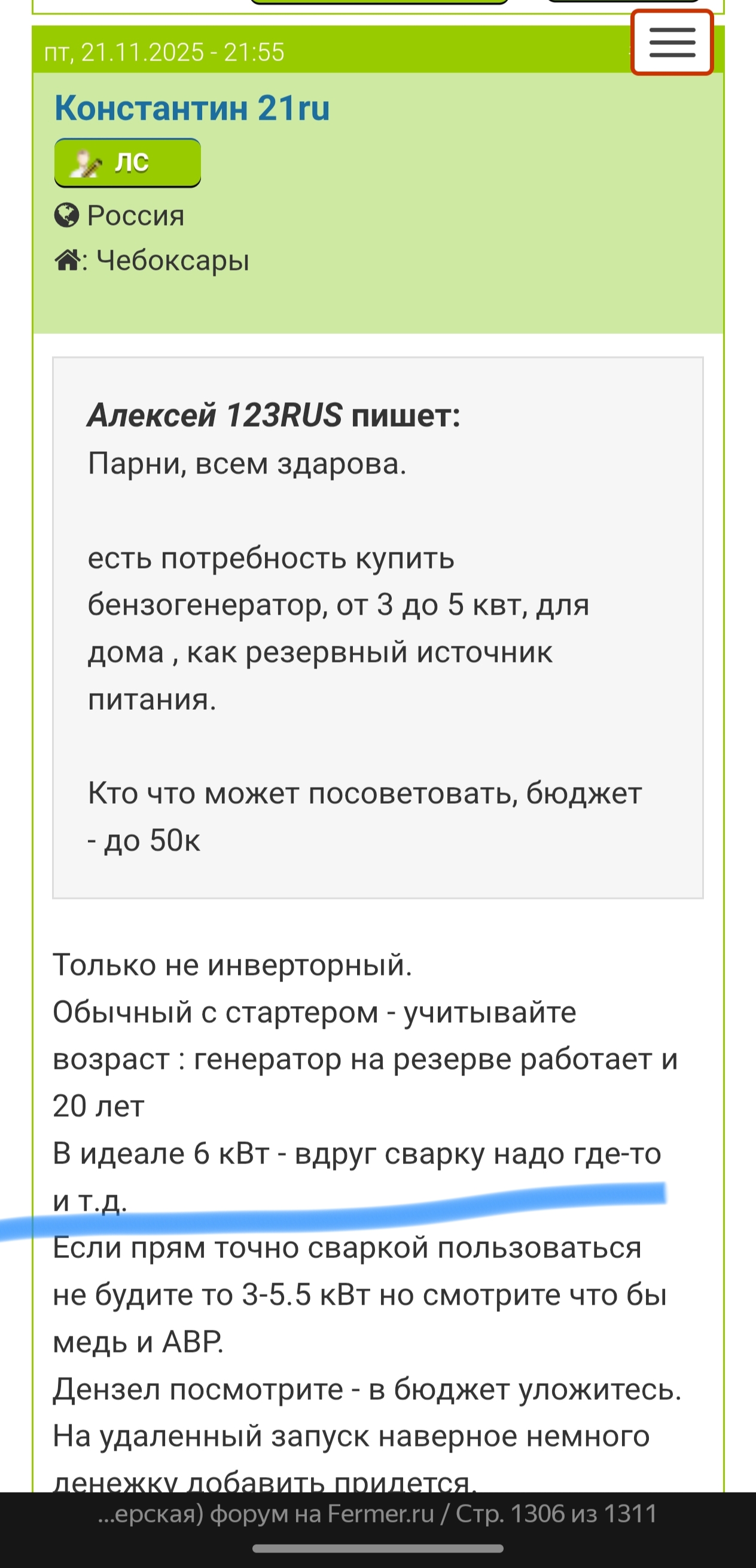Send a private message via ЛС button
Screen dimensions: 756x1568
(128, 163)
